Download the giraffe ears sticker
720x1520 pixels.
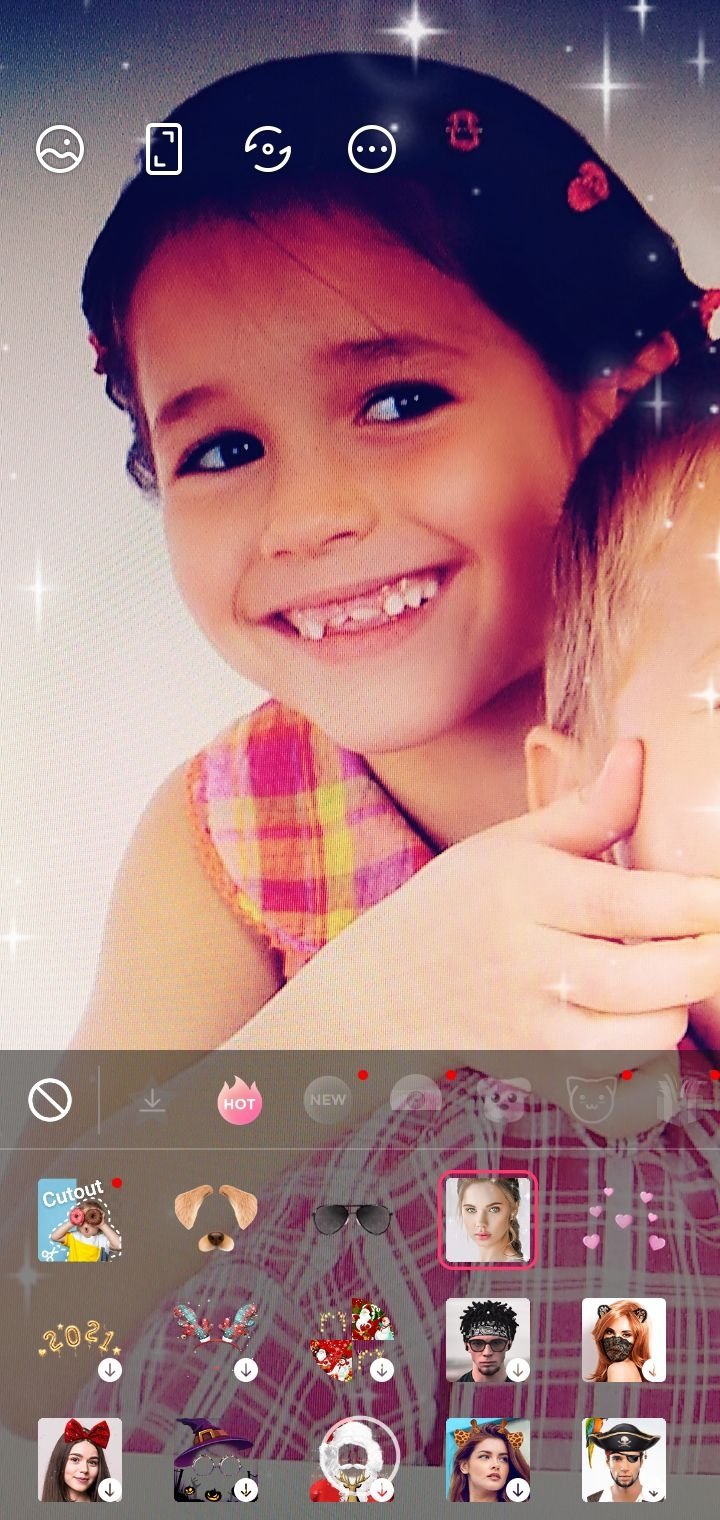tap(488, 1460)
